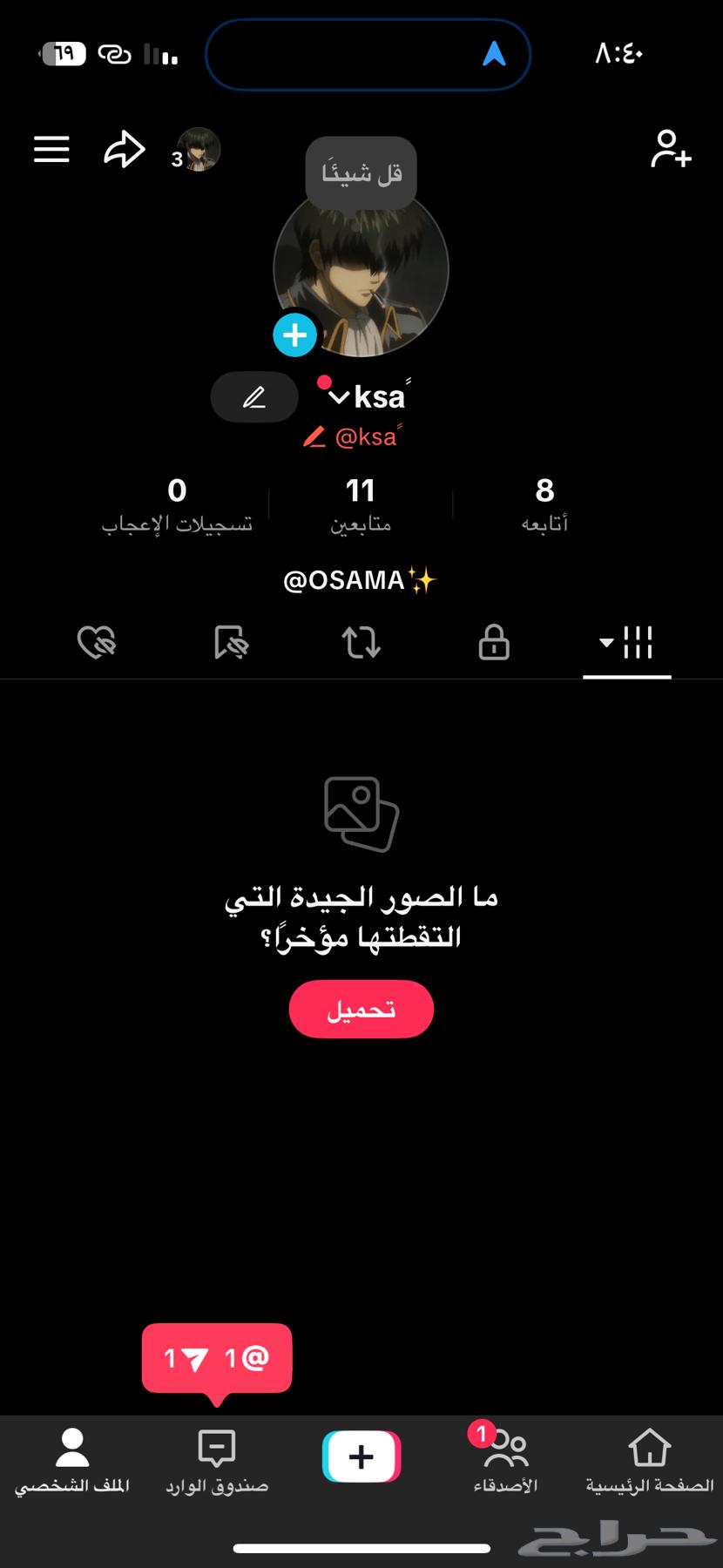Tap the تحميل upload button
Viewport: 723px width, 1568px height.
pyautogui.click(x=361, y=1009)
